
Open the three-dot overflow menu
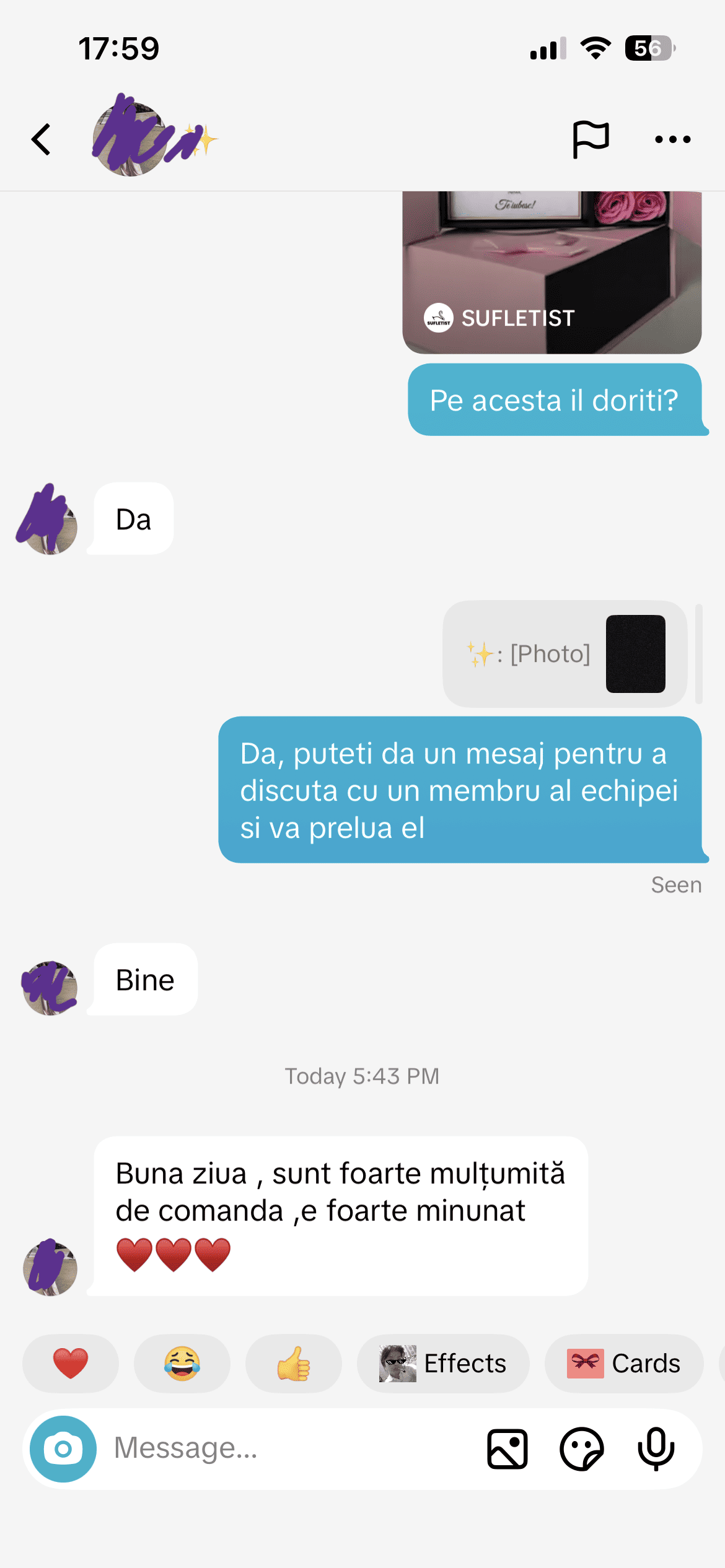click(x=672, y=139)
